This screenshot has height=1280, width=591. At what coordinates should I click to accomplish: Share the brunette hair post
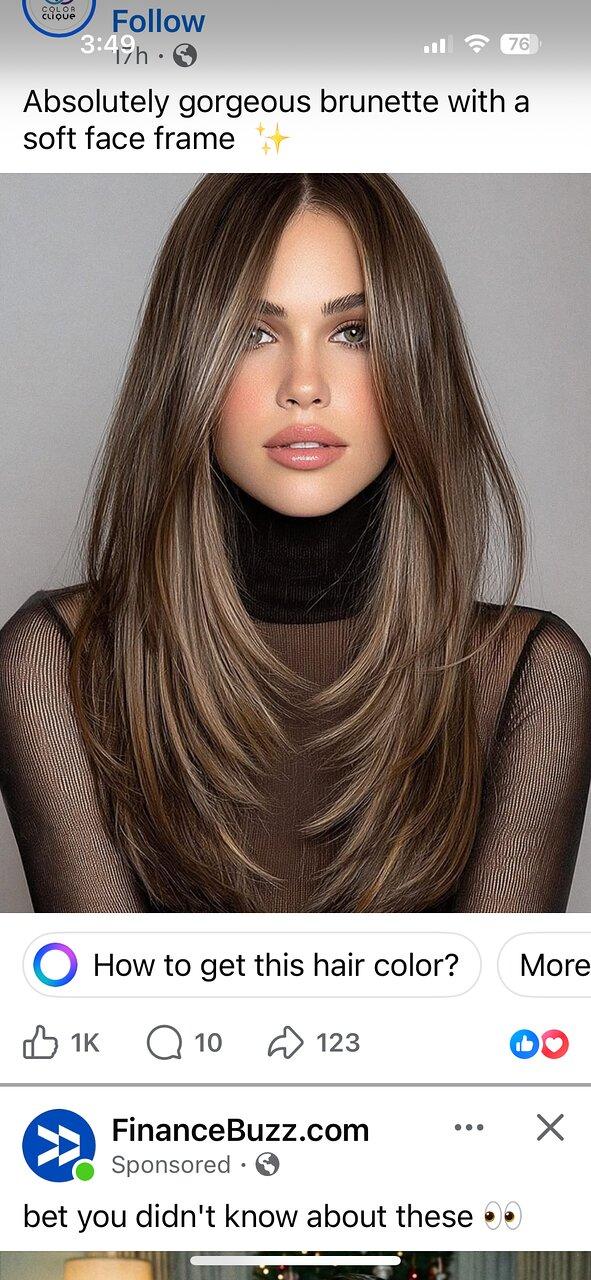tap(313, 1043)
